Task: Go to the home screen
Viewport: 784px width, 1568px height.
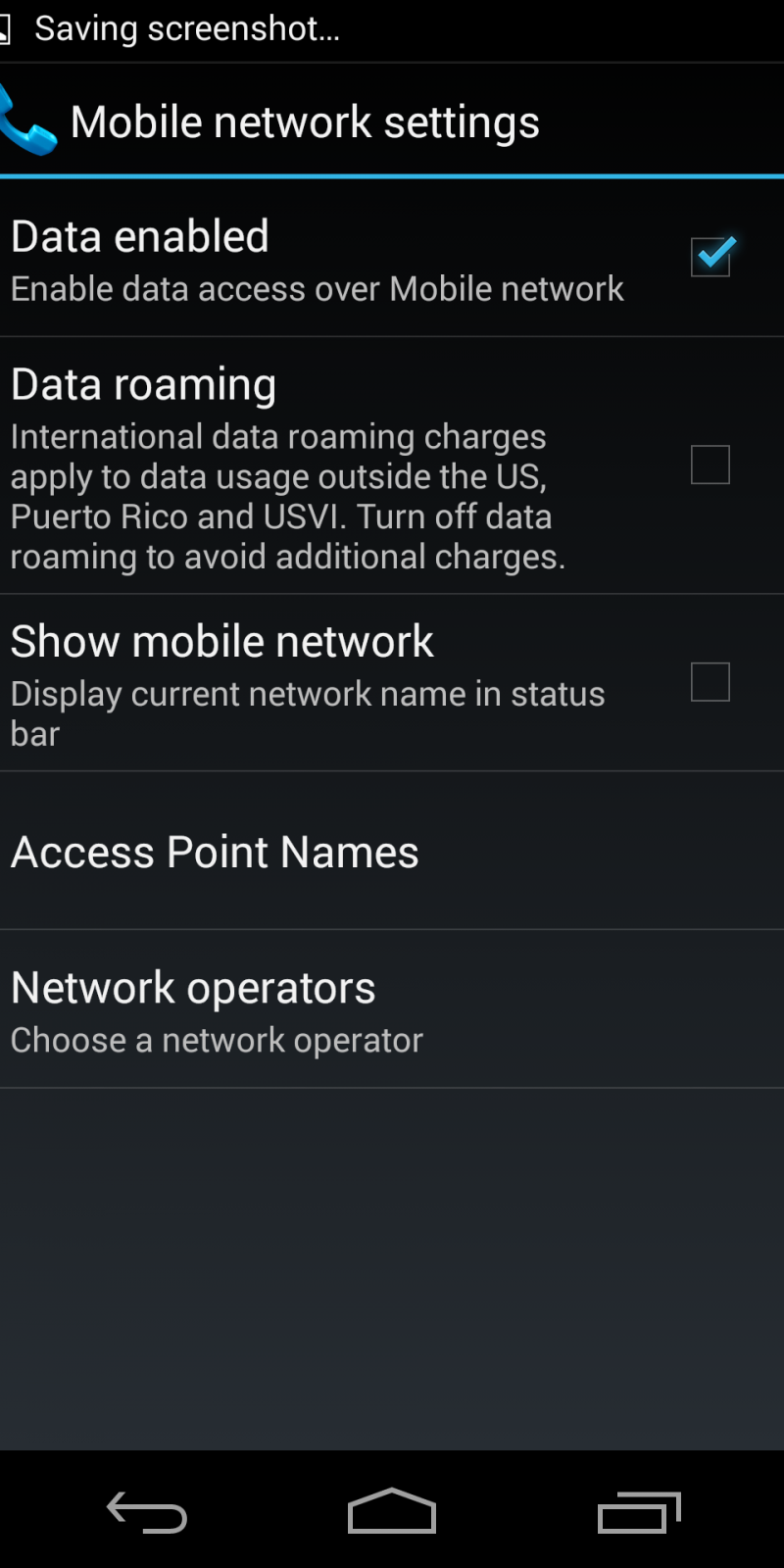Action: pos(392,1512)
